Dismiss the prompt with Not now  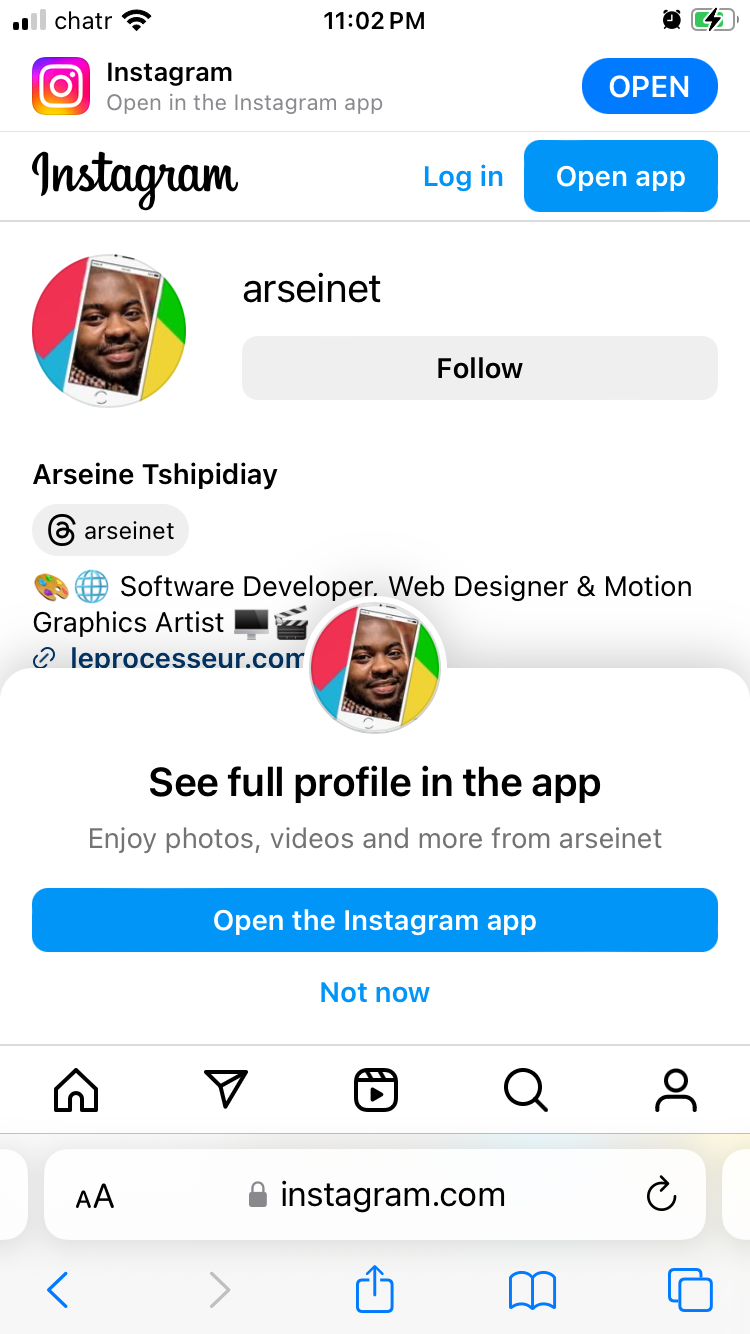pyautogui.click(x=375, y=992)
